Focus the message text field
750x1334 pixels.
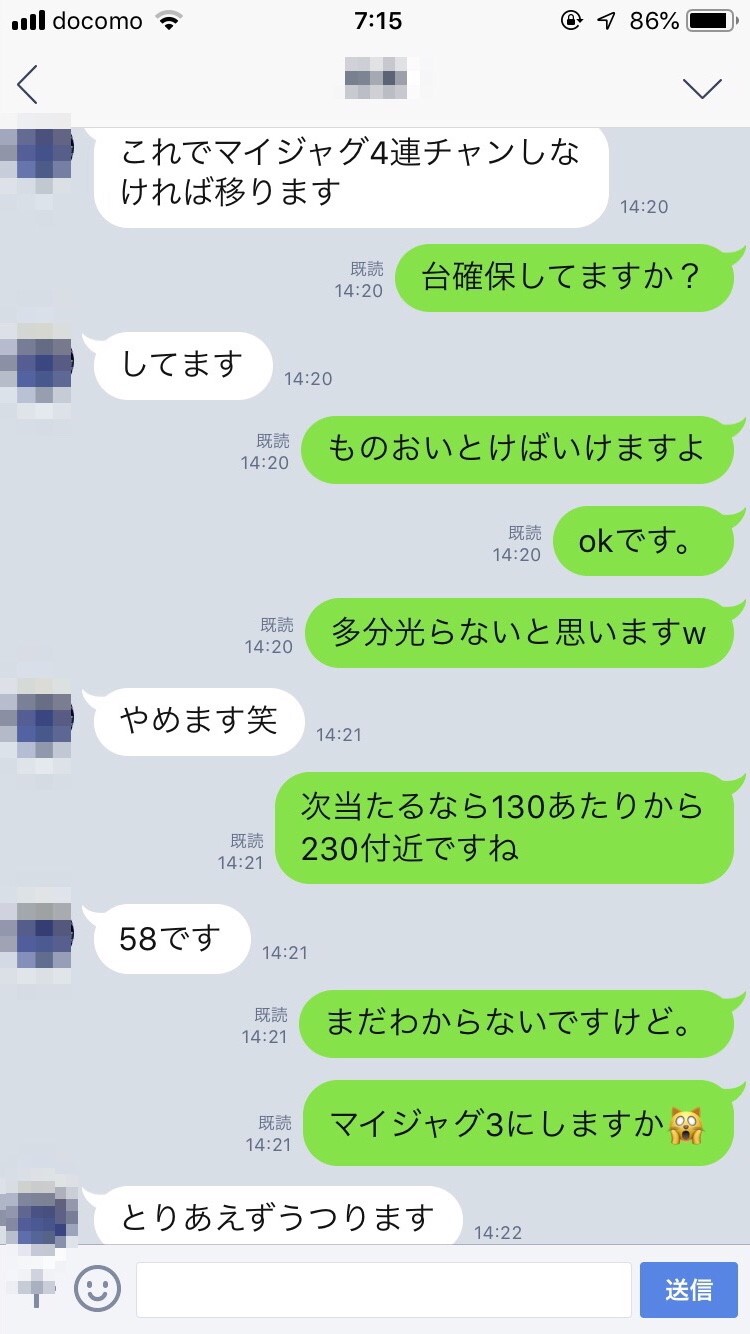tap(383, 1289)
